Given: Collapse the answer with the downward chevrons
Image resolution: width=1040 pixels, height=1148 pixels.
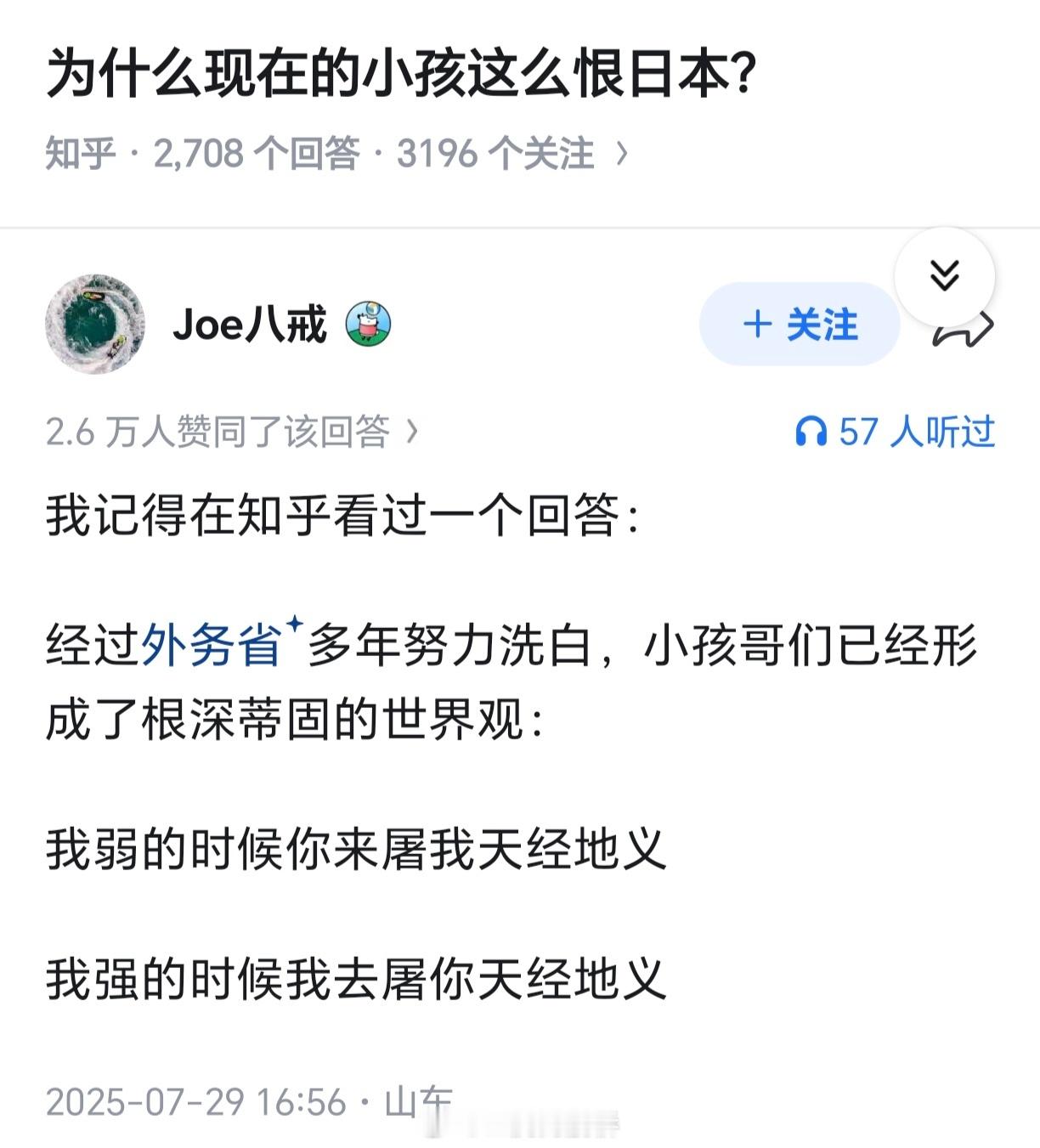Looking at the screenshot, I should click(943, 275).
